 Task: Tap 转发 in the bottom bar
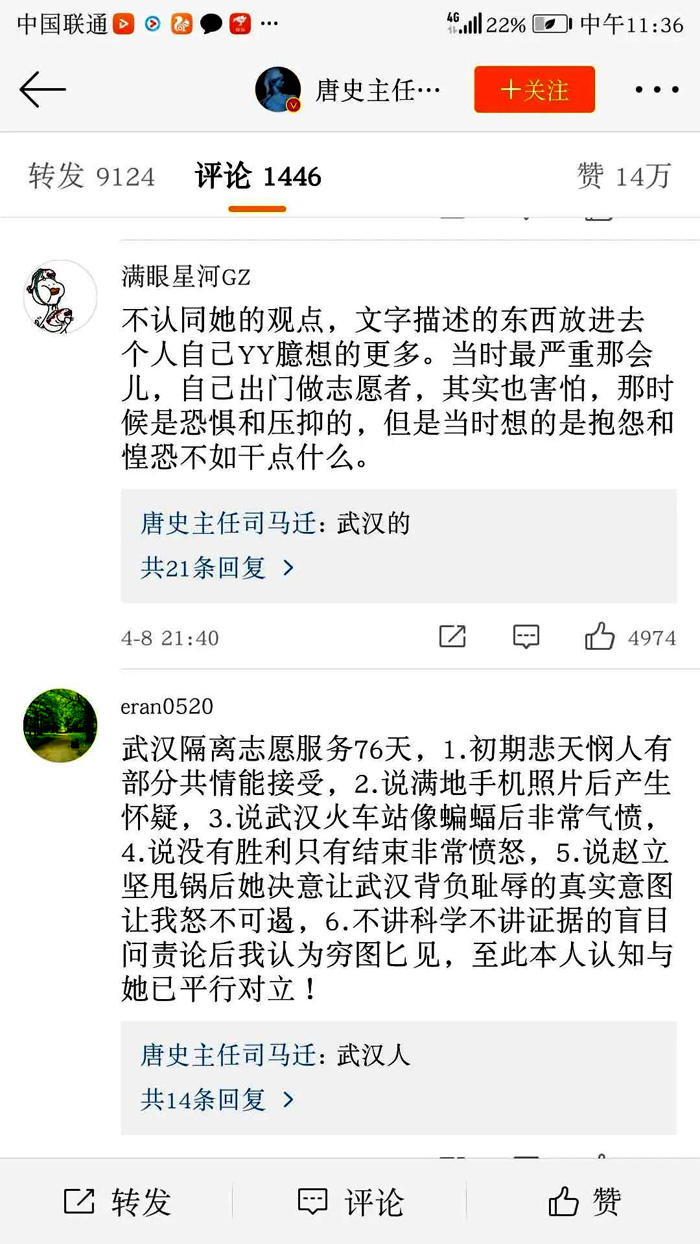pos(117,1202)
